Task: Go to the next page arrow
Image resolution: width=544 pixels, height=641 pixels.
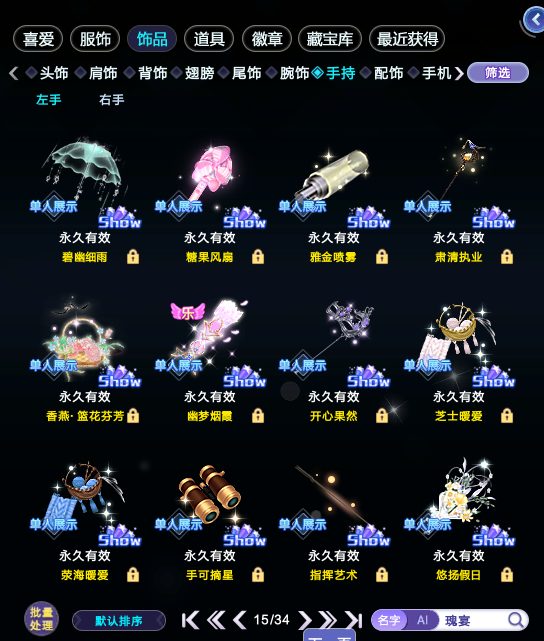Action: click(x=304, y=620)
